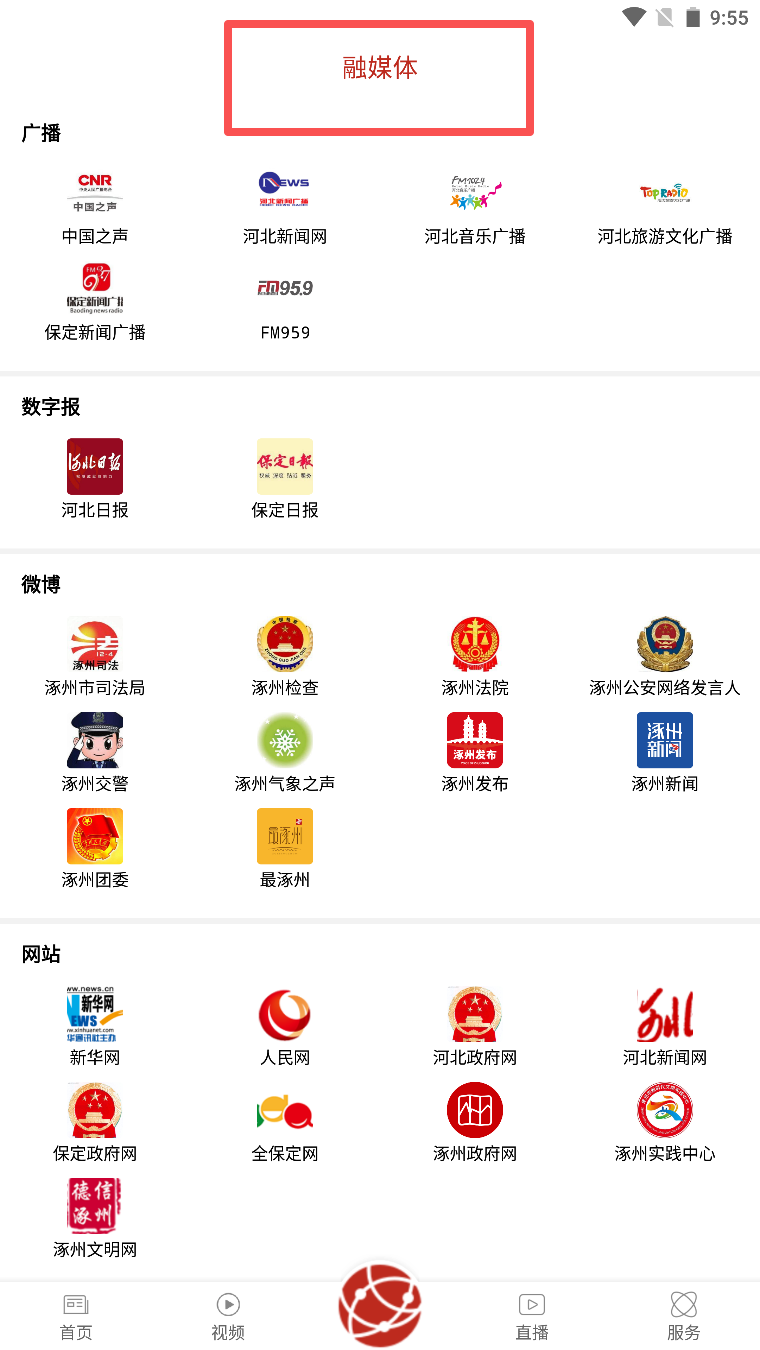Image resolution: width=760 pixels, height=1350 pixels.
Task: Open 涿州公安网络发言人 weibo
Action: pyautogui.click(x=665, y=656)
